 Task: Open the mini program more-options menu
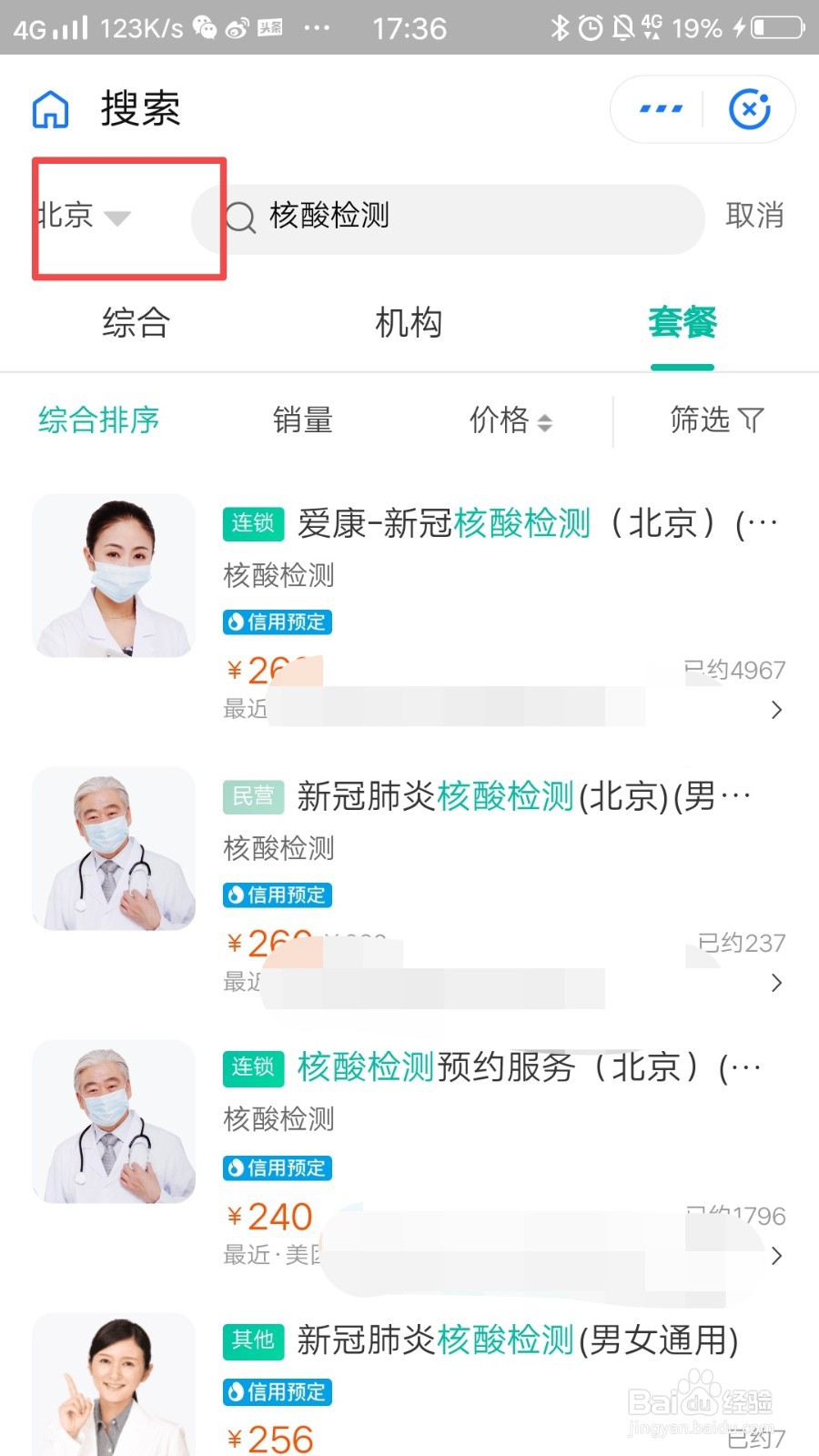click(x=661, y=109)
